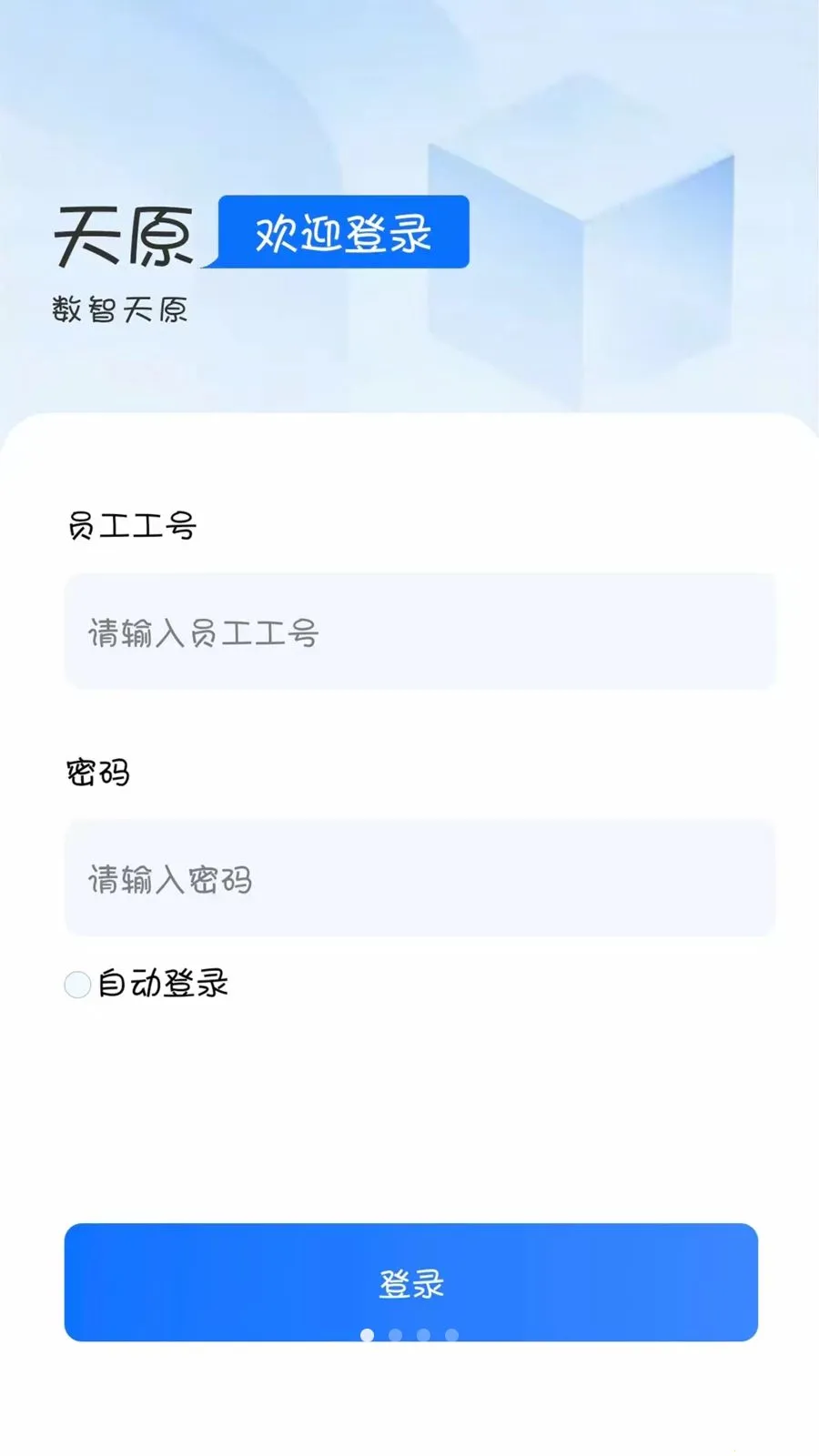Click the 密码 field label
Image resolution: width=819 pixels, height=1456 pixels.
[97, 772]
